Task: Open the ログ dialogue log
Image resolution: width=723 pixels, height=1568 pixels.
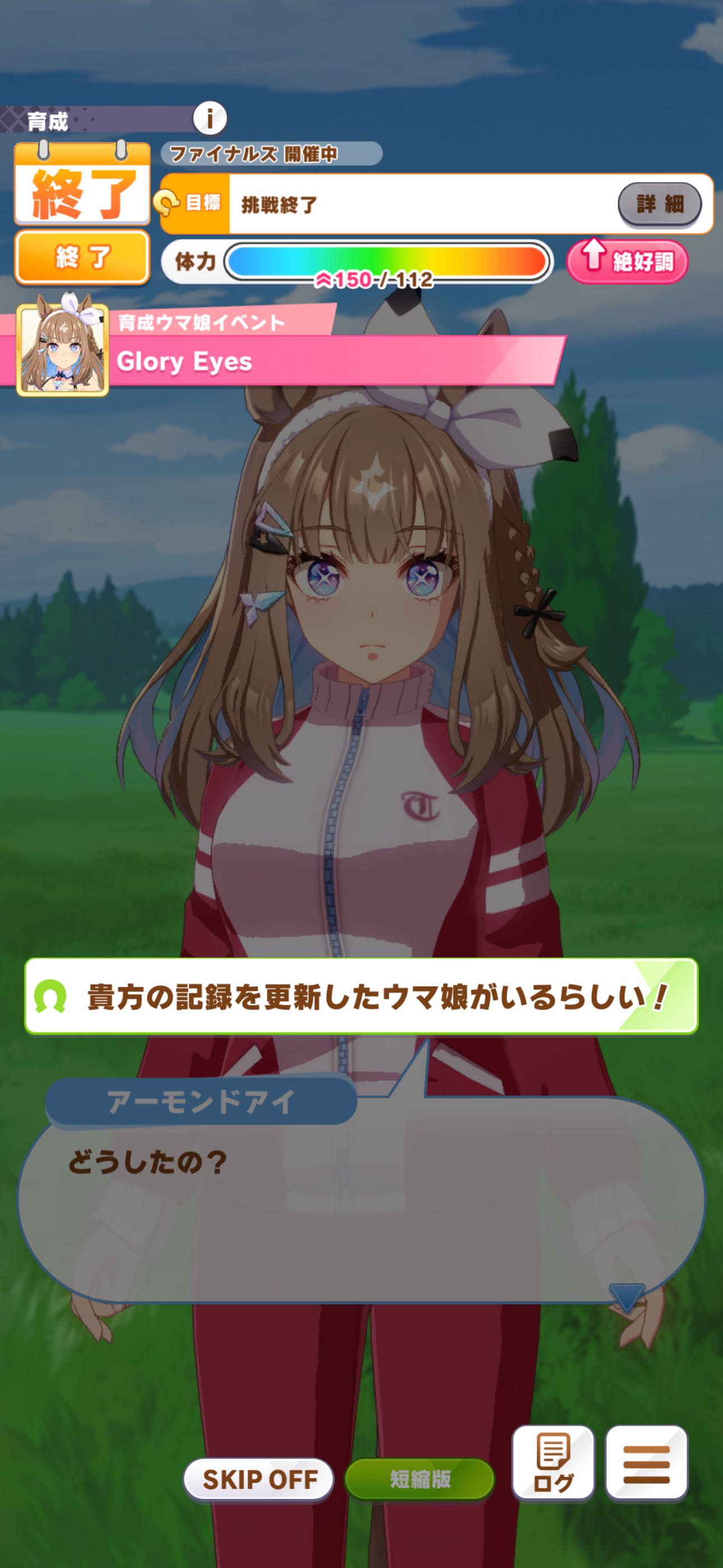Action: point(553,1462)
